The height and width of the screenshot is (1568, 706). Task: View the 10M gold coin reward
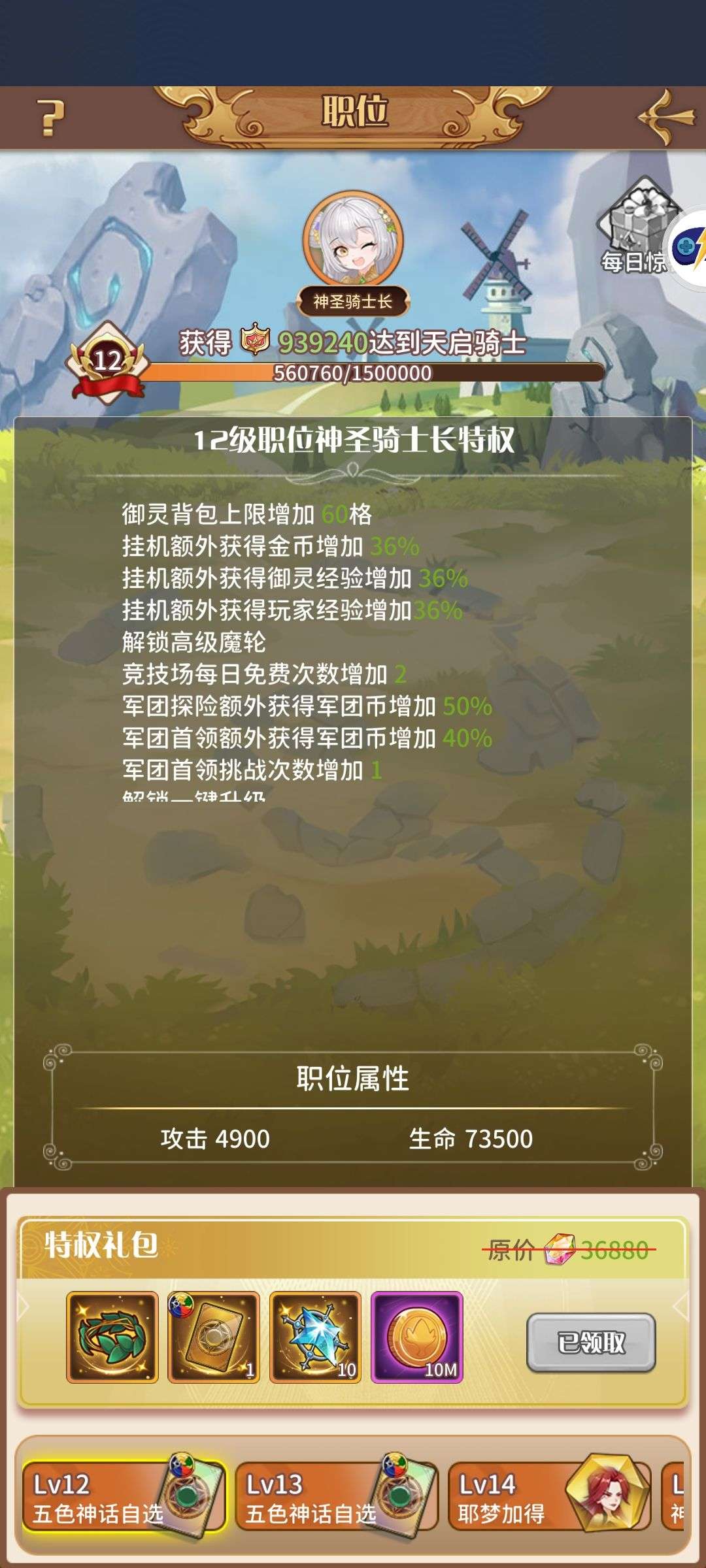click(417, 1337)
